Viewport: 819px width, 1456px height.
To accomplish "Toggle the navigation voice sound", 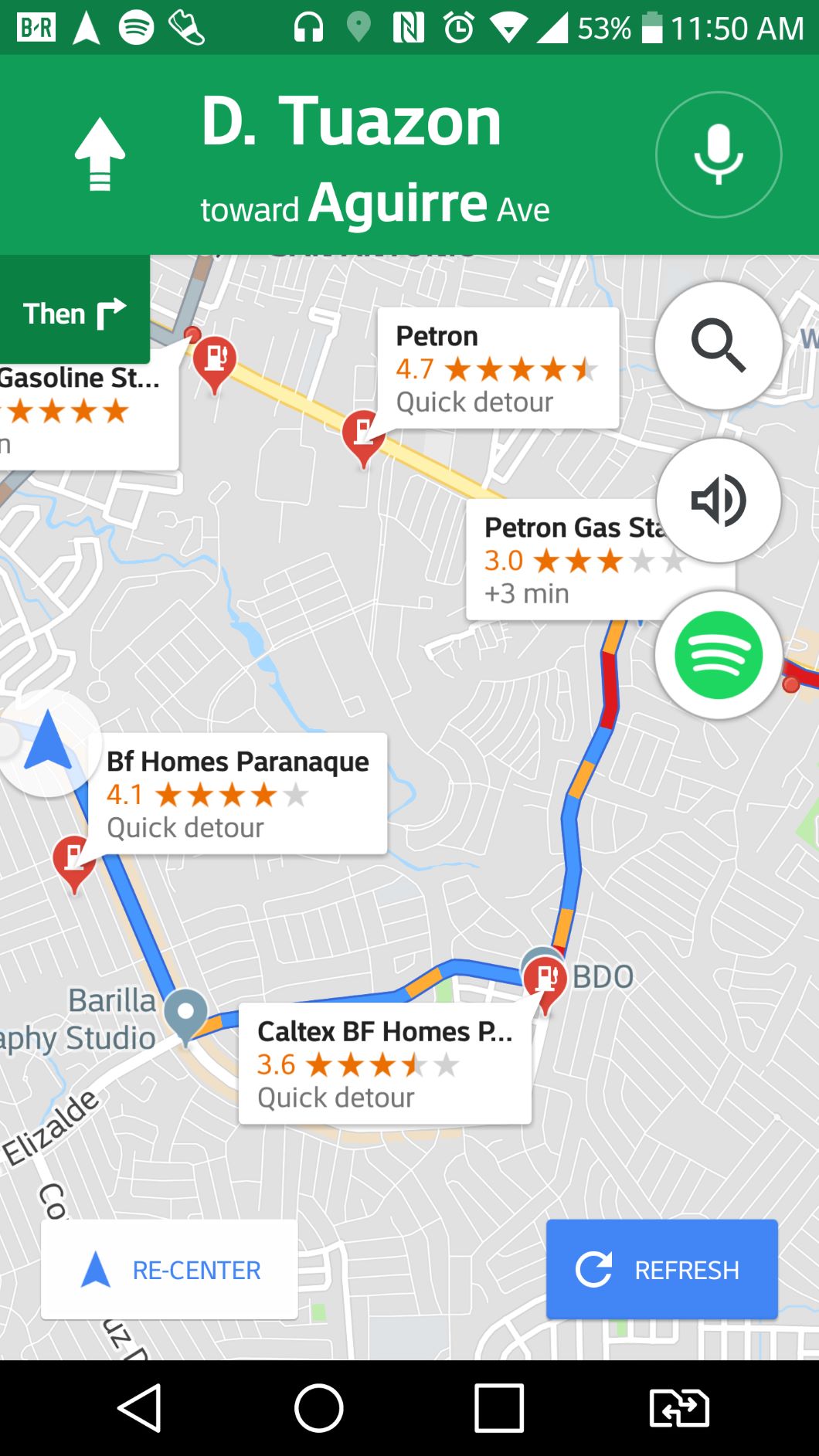I will point(718,501).
